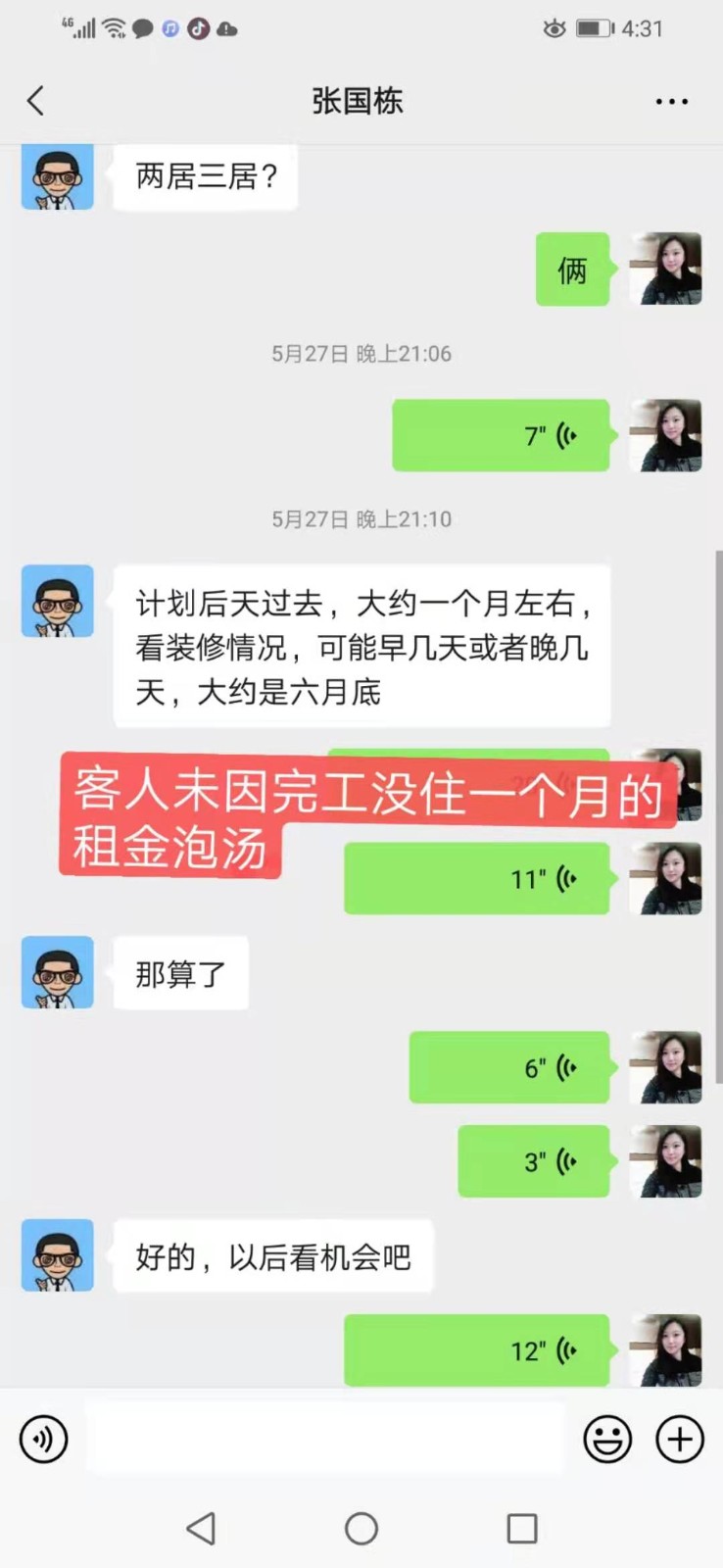Tap the system home button
723x1568 pixels.
point(361,1528)
